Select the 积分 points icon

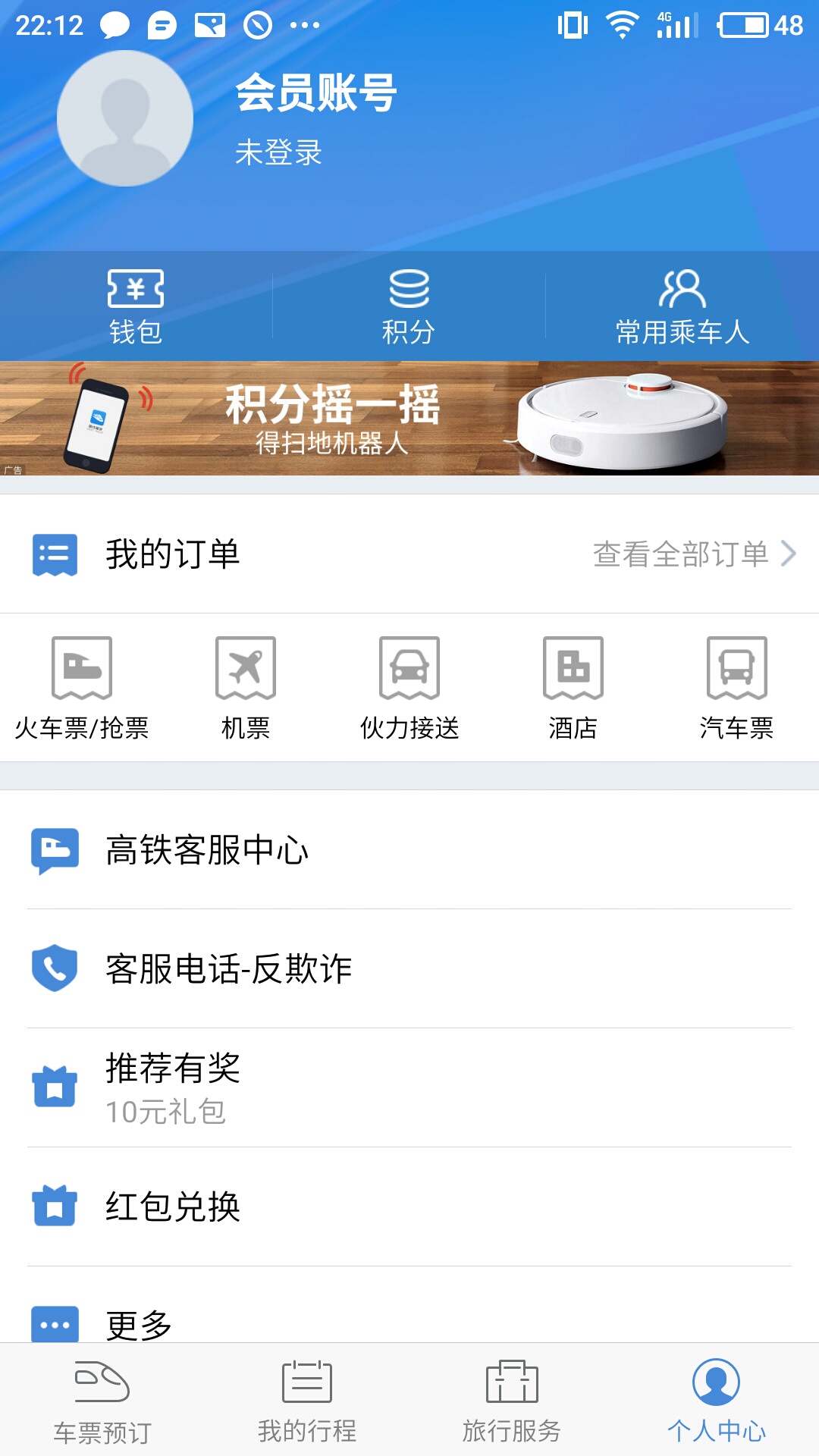click(409, 303)
